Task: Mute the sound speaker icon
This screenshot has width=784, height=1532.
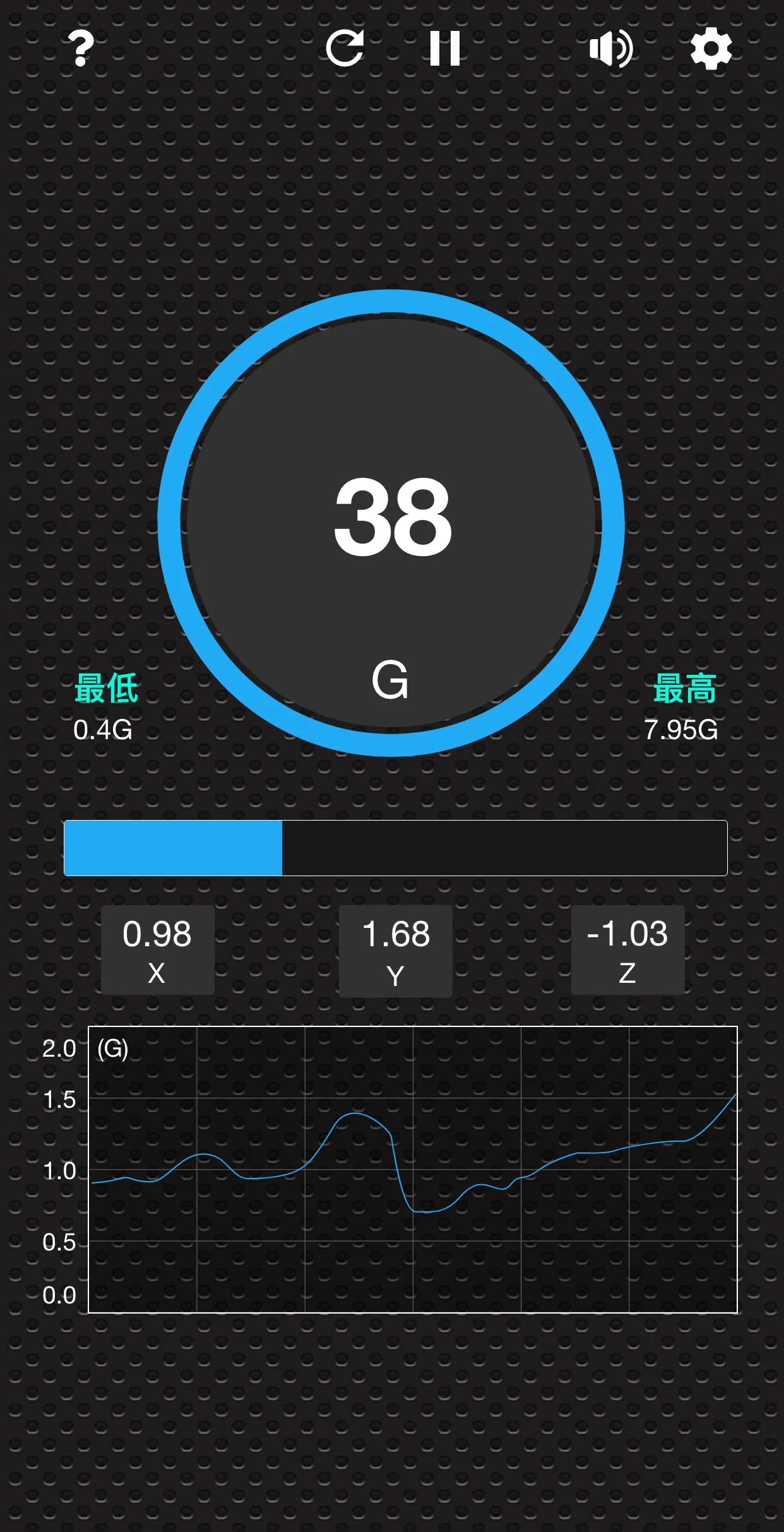Action: click(610, 49)
